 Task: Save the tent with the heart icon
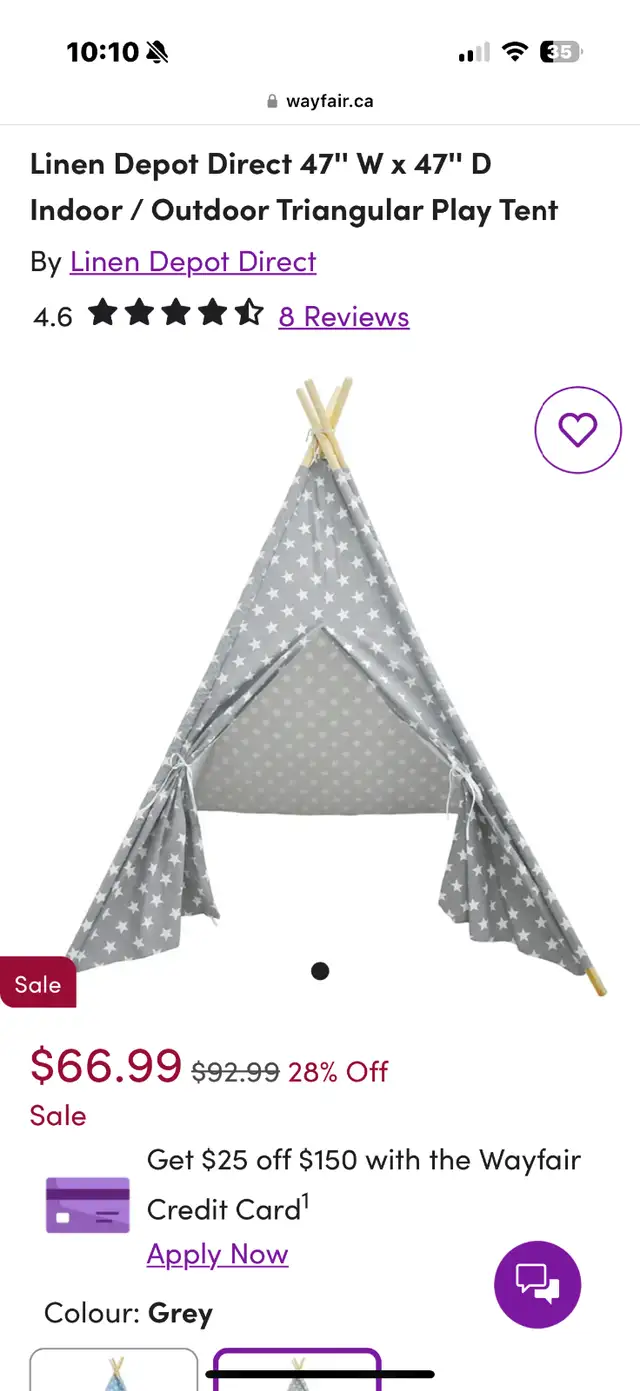pos(578,430)
